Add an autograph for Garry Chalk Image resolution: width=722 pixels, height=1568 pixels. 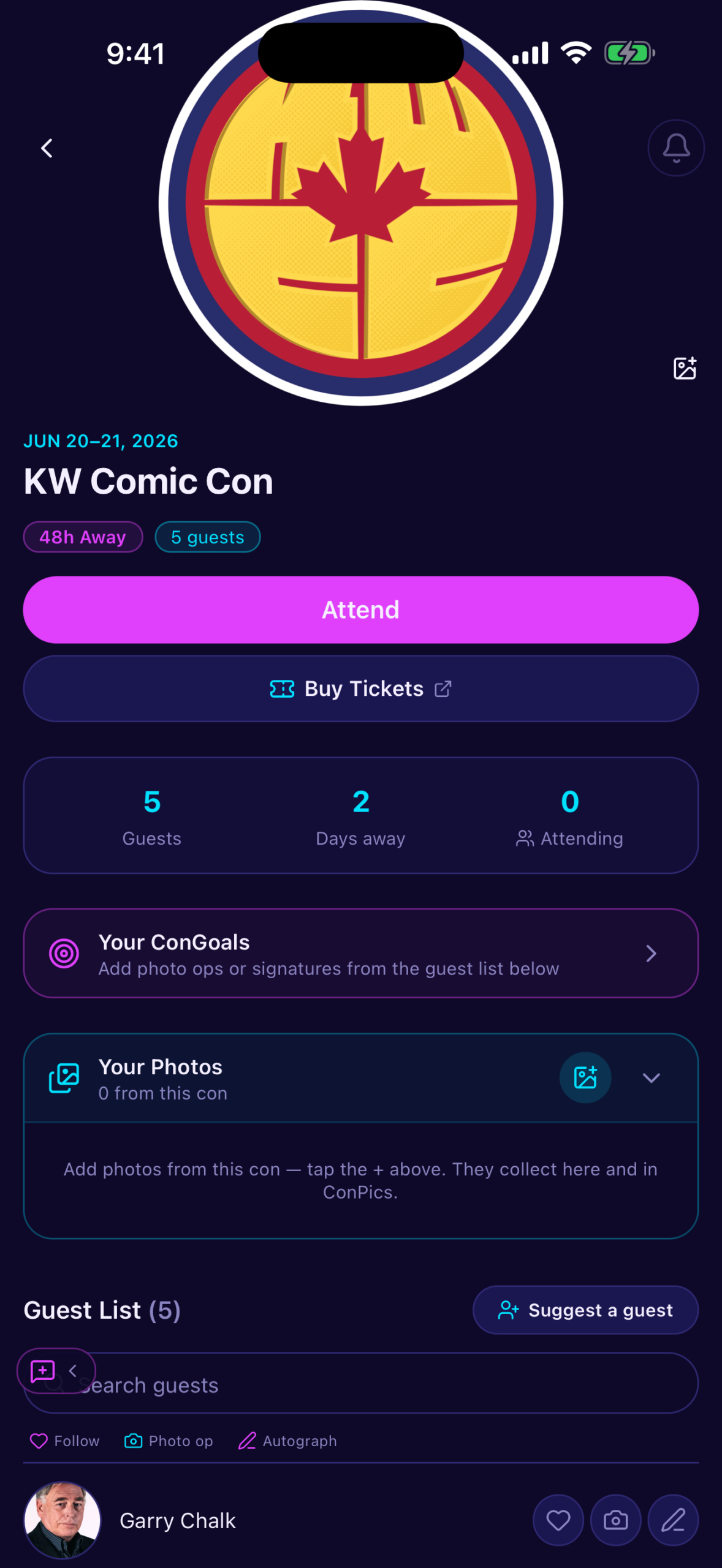click(673, 1520)
